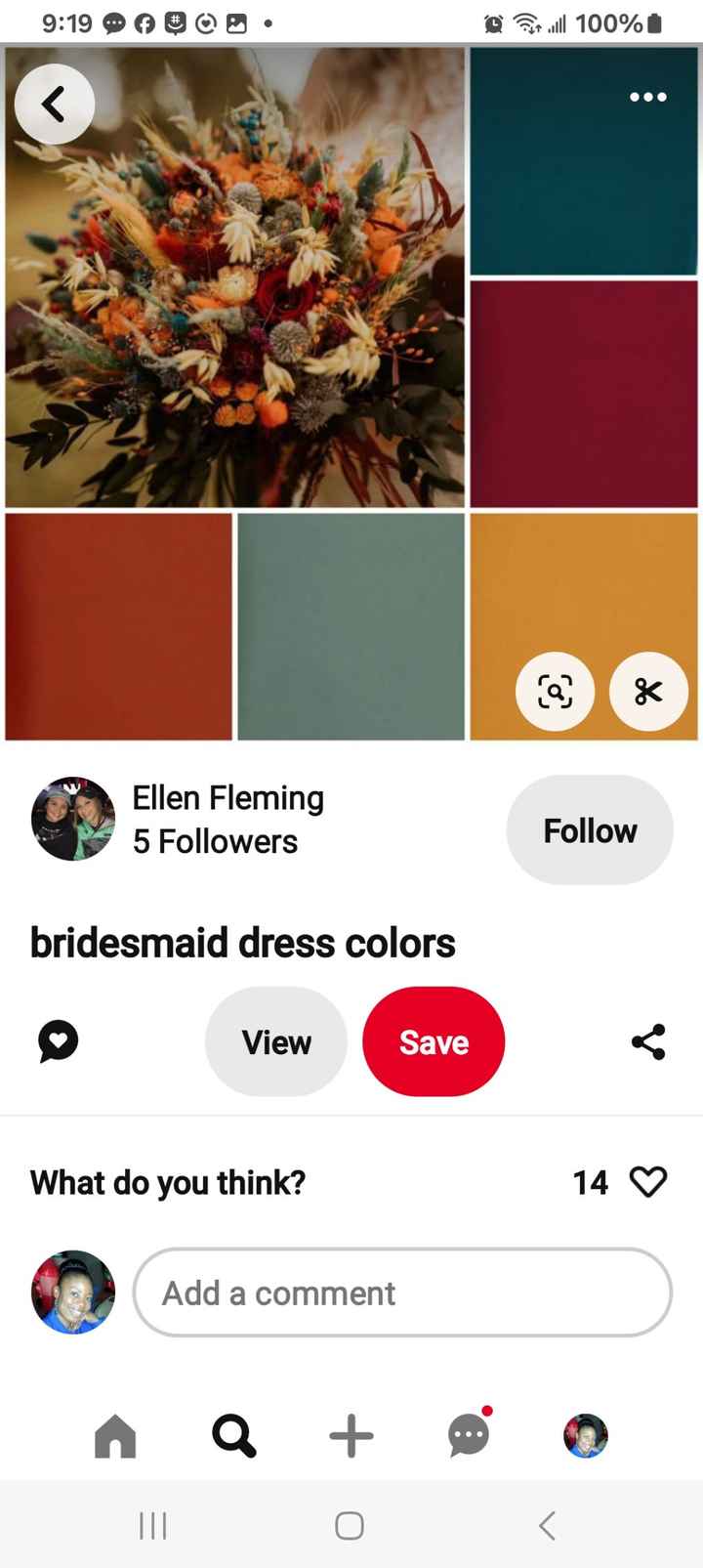
Task: Open the View button under the pin title
Action: click(276, 1041)
